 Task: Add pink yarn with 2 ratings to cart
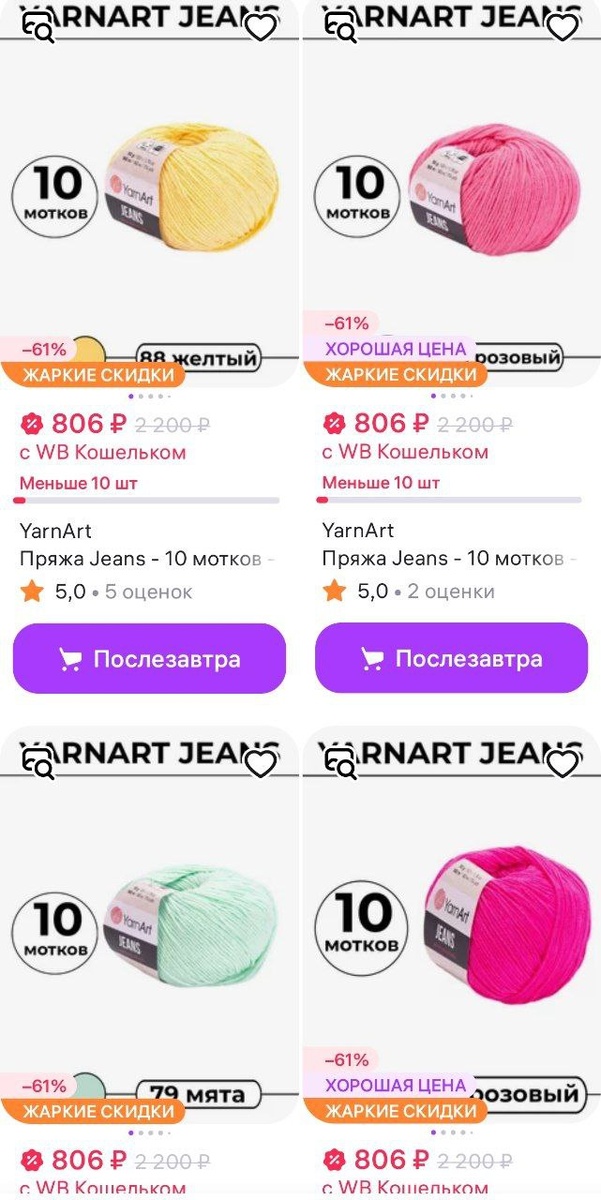[451, 659]
